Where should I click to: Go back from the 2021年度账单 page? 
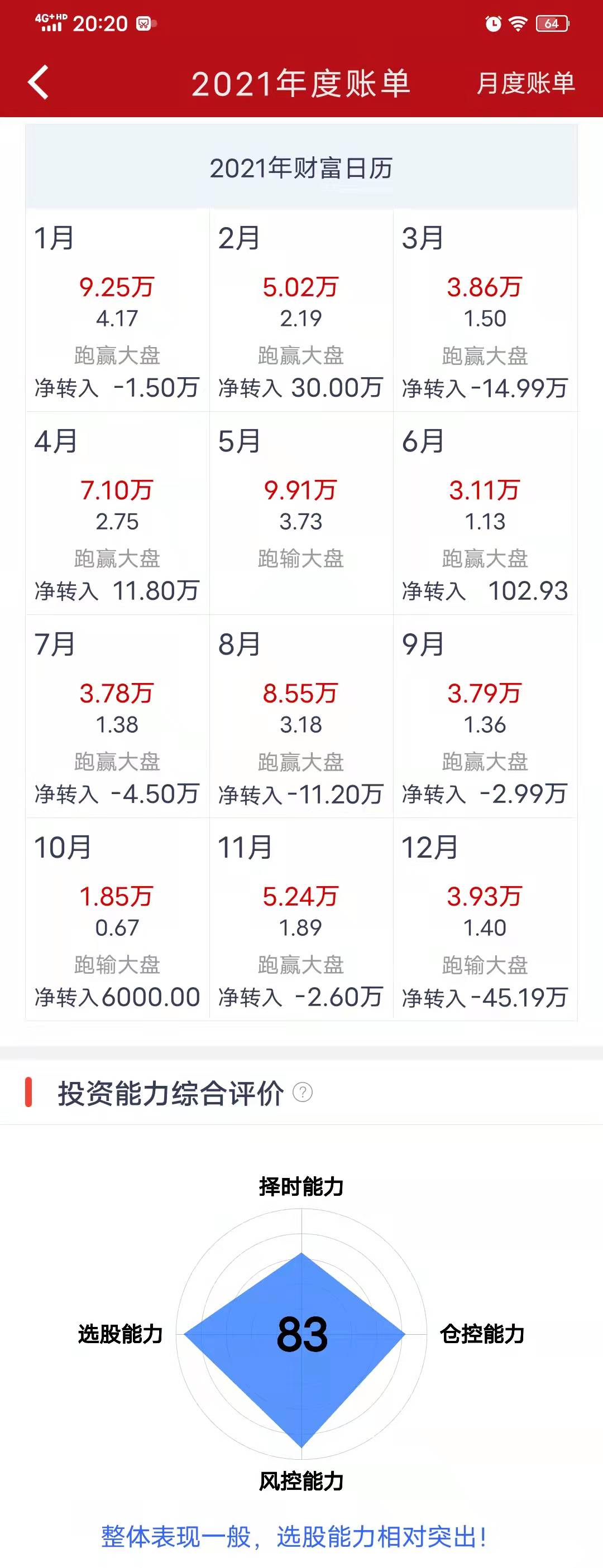coord(38,82)
